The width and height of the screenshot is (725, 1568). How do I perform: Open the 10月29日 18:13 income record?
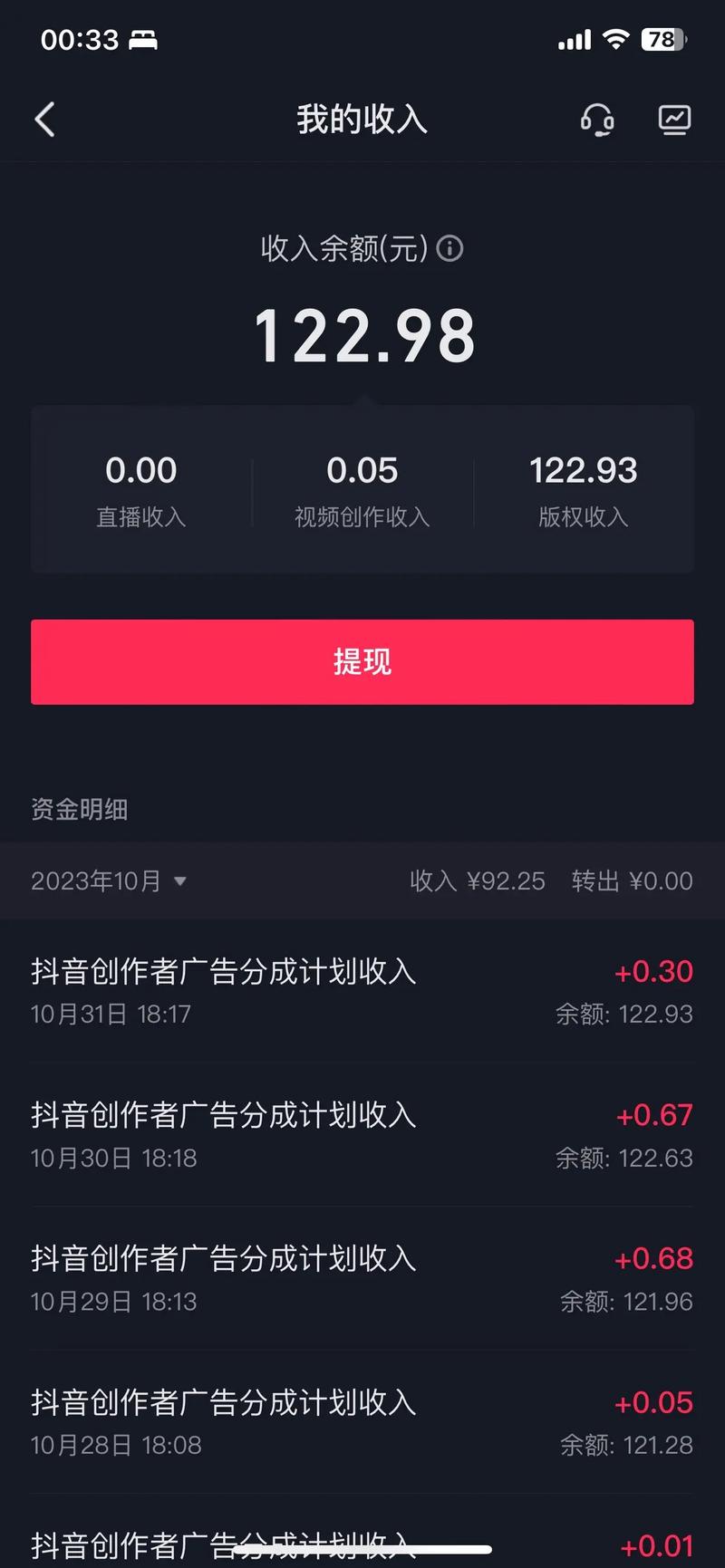tap(362, 1278)
